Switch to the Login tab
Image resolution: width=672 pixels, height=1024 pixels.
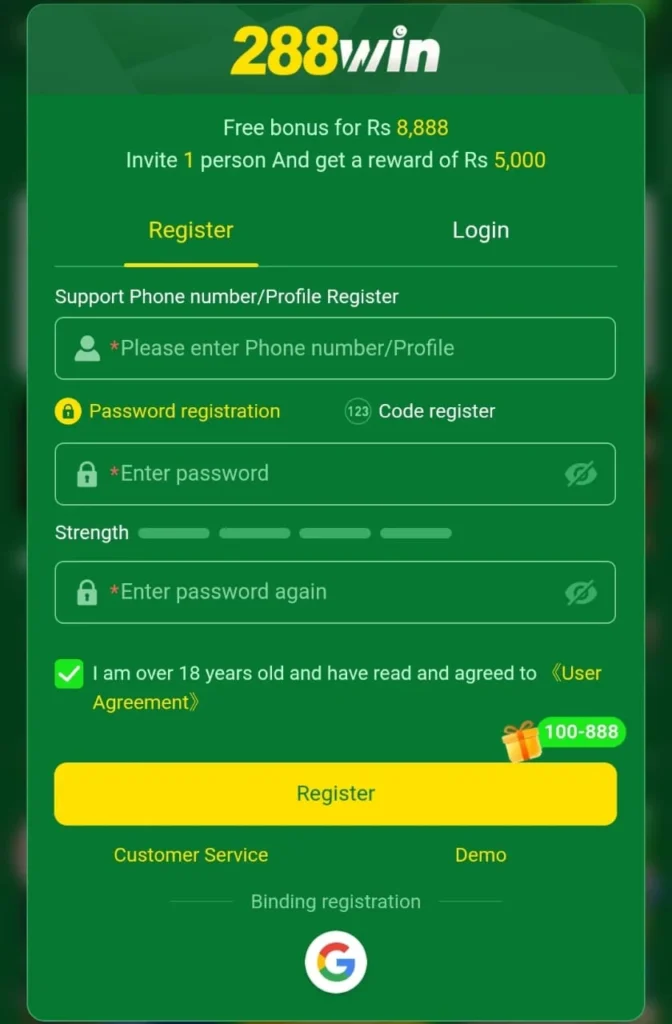(x=480, y=230)
